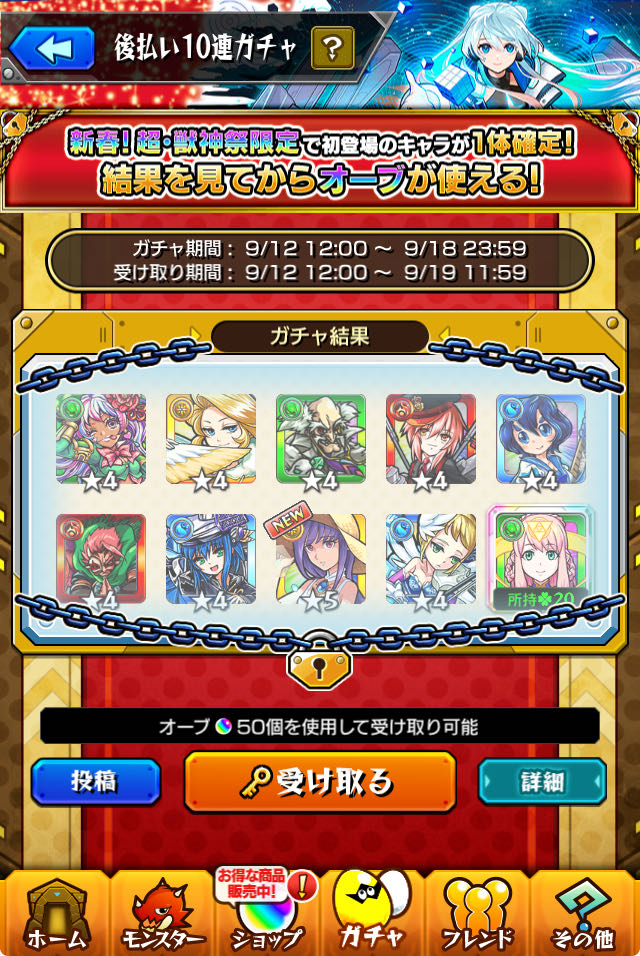View the pink-haired character marked 所持 20
The width and height of the screenshot is (640, 956).
[541, 559]
